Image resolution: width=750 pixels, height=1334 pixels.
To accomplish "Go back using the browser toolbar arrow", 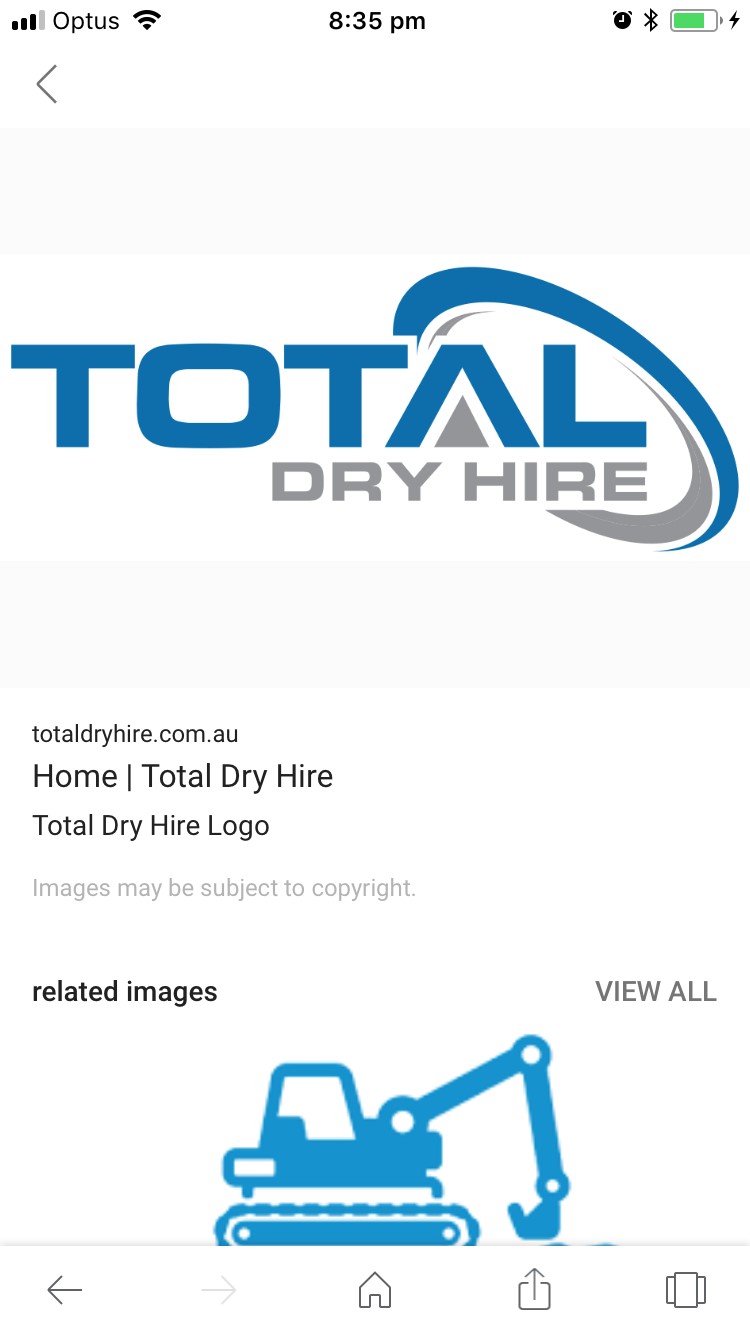I will click(65, 1290).
